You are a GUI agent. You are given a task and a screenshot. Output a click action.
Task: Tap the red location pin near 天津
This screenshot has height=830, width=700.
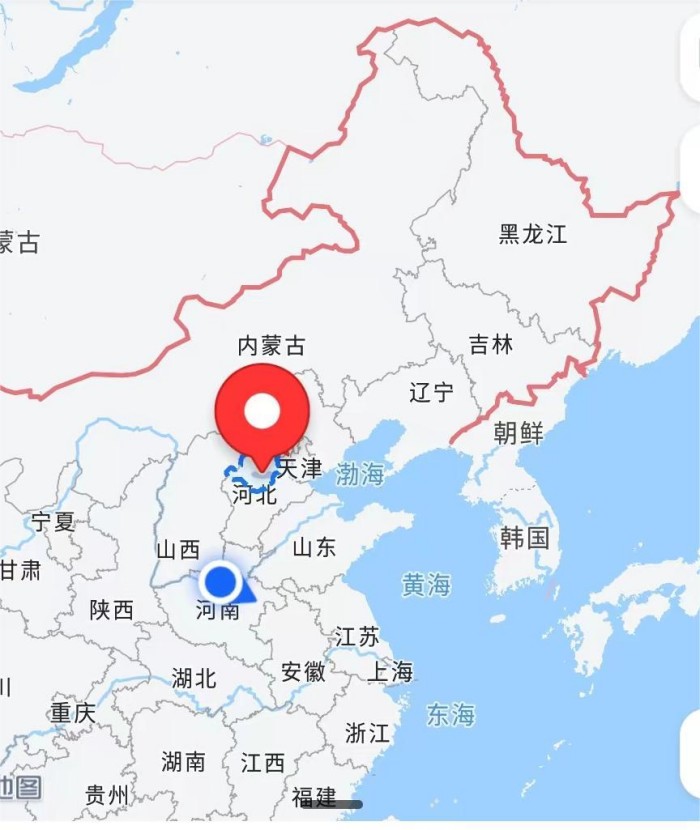262,412
